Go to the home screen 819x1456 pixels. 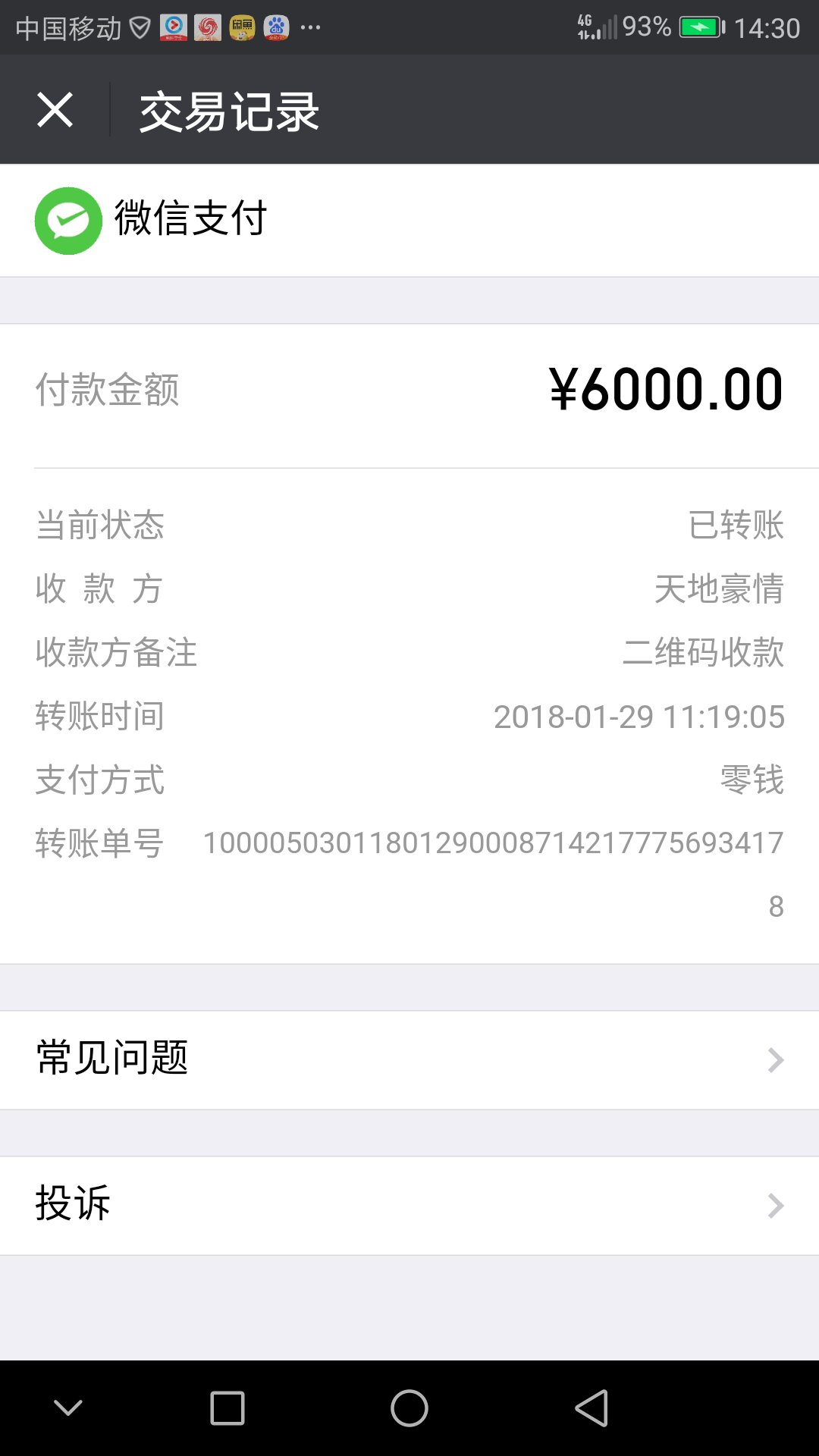[409, 1408]
